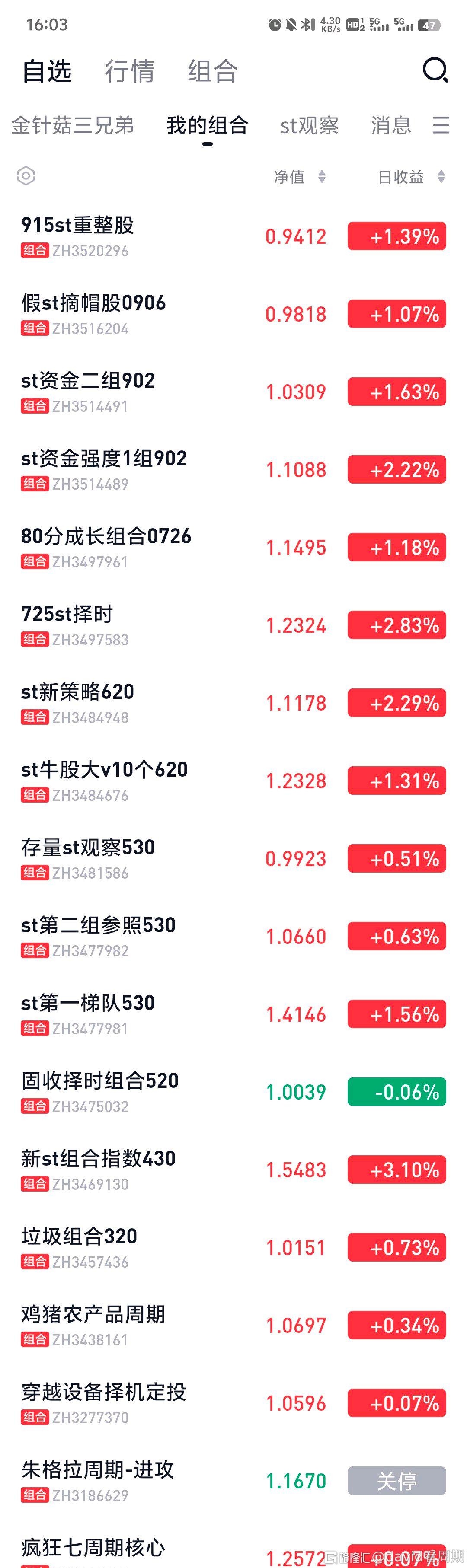
Task: Open the 80分成长组合0726 portfolio
Action: tap(106, 536)
